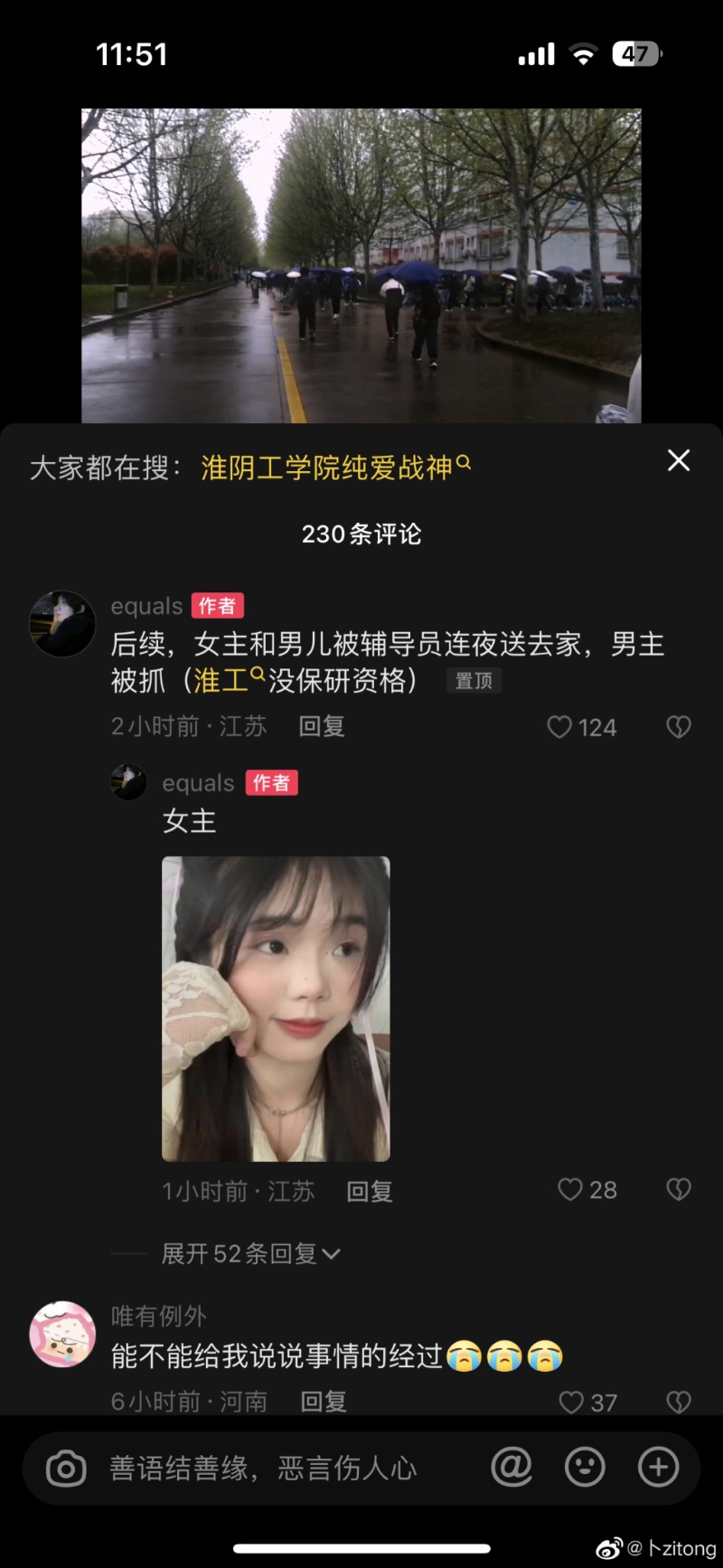Open the 淮阴工学院纯爱战神 trending search
Viewport: 723px width, 1568px height.
[328, 464]
